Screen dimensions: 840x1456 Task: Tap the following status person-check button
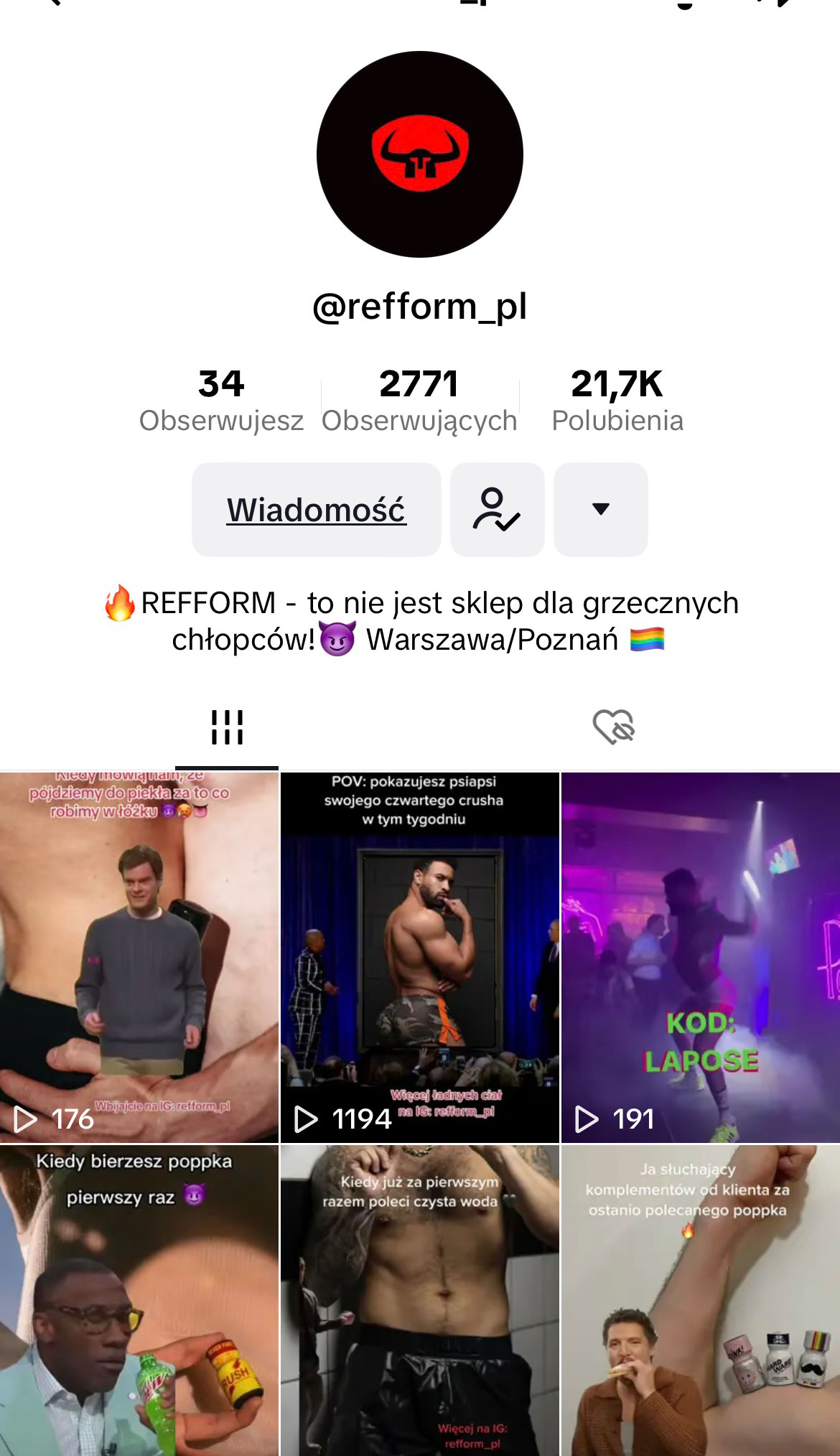coord(497,510)
